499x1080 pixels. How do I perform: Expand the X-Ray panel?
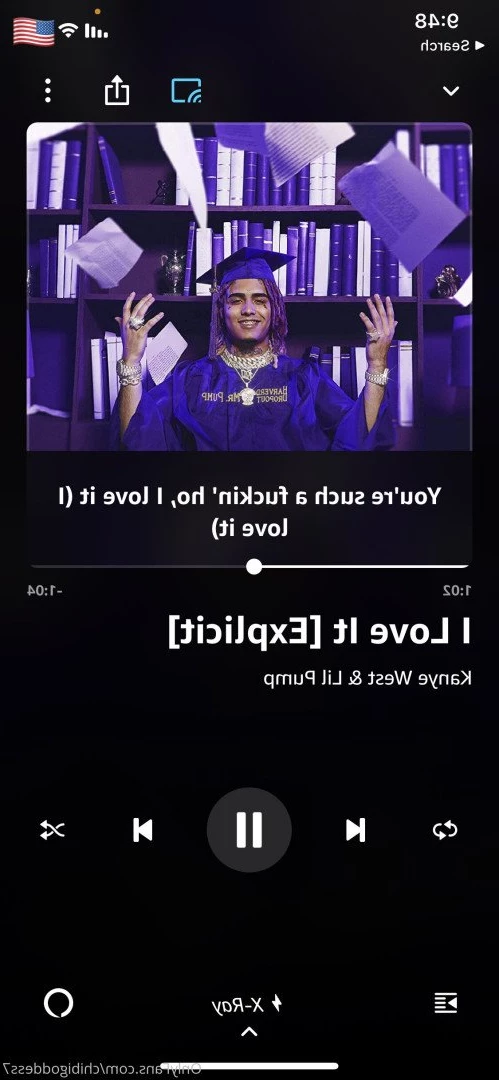[x=248, y=1014]
